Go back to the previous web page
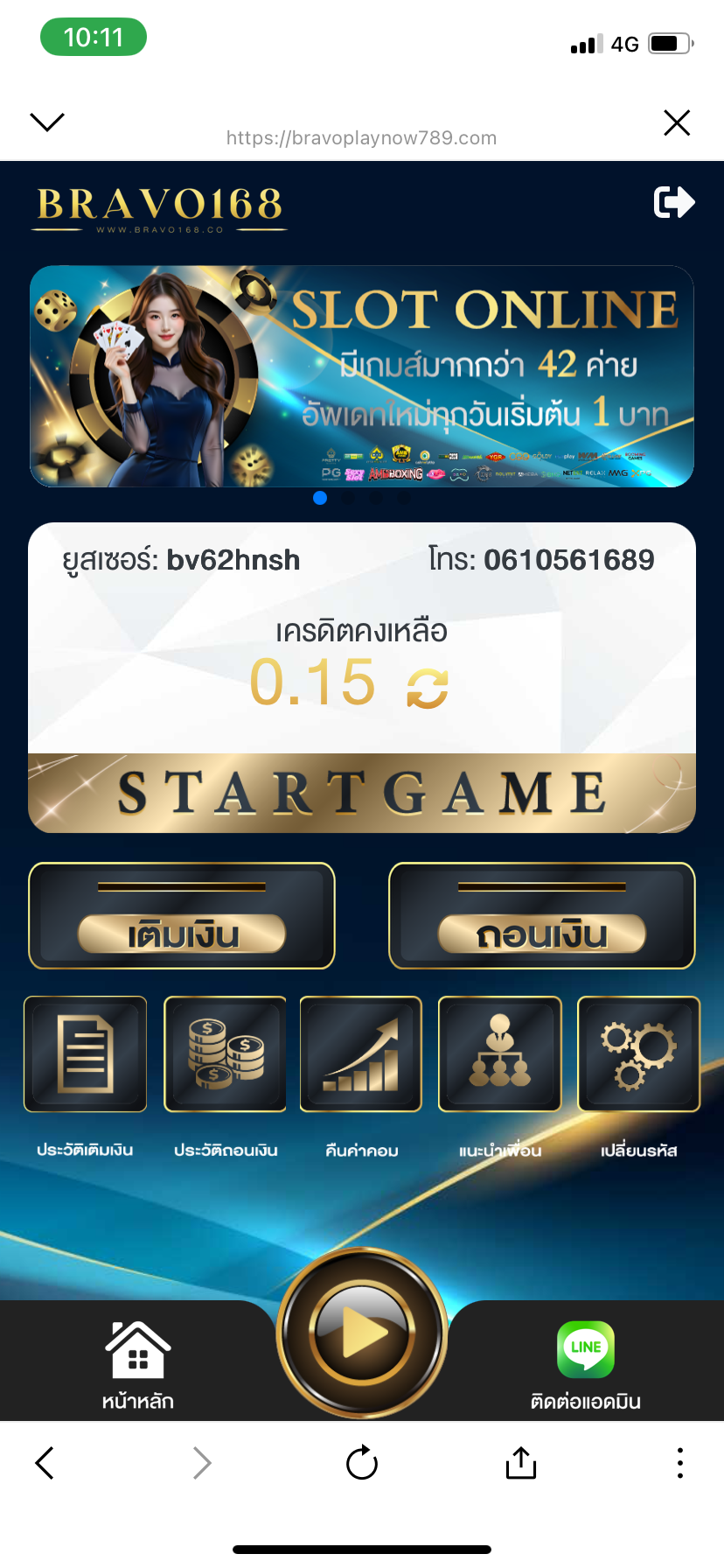The height and width of the screenshot is (1568, 724). (45, 1462)
